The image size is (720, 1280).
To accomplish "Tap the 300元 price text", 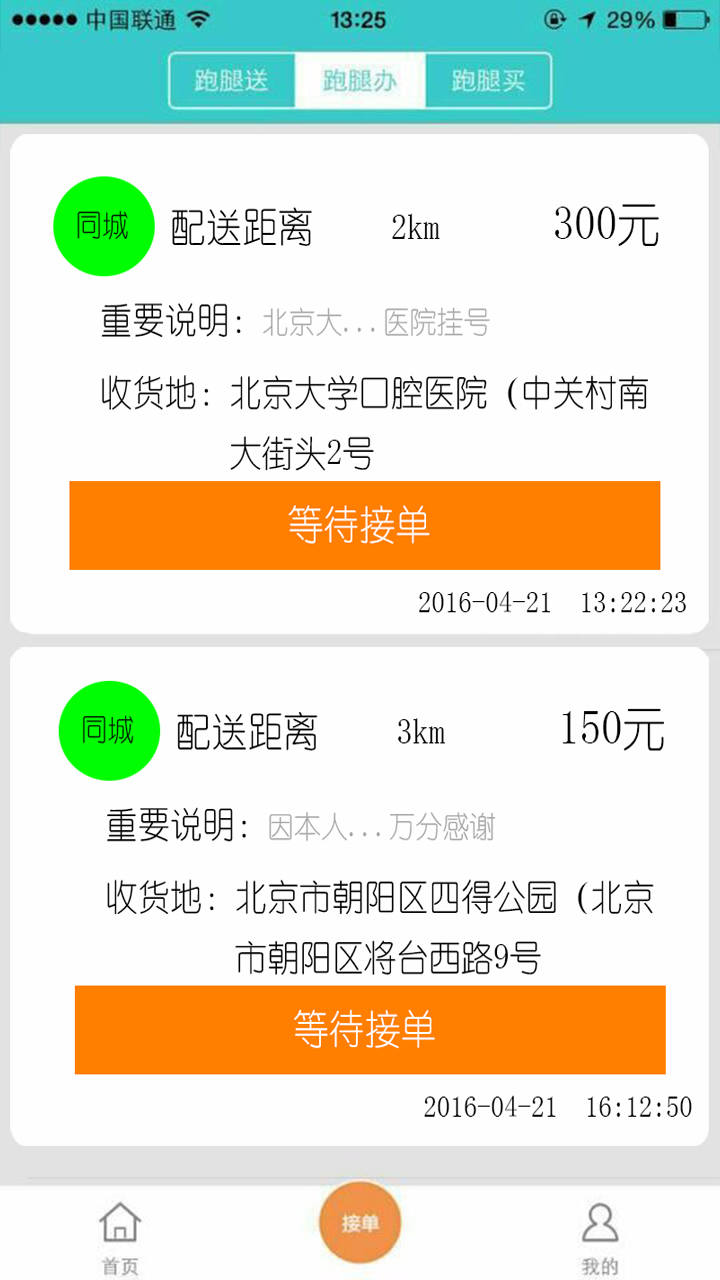I will click(605, 224).
